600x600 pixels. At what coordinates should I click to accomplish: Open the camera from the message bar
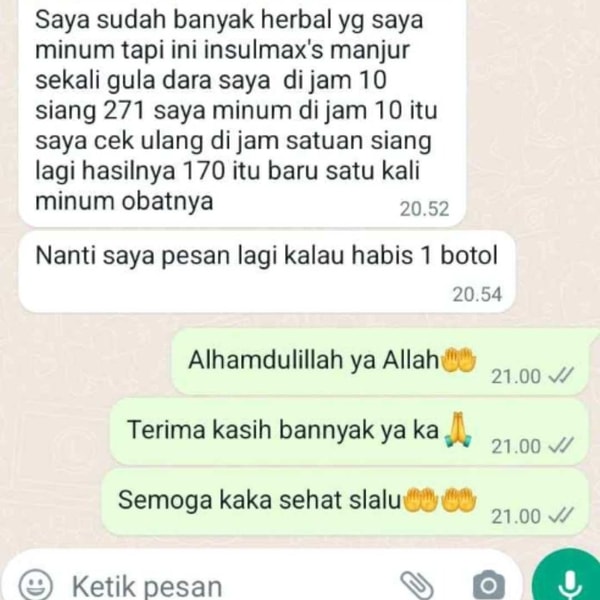coord(487,585)
